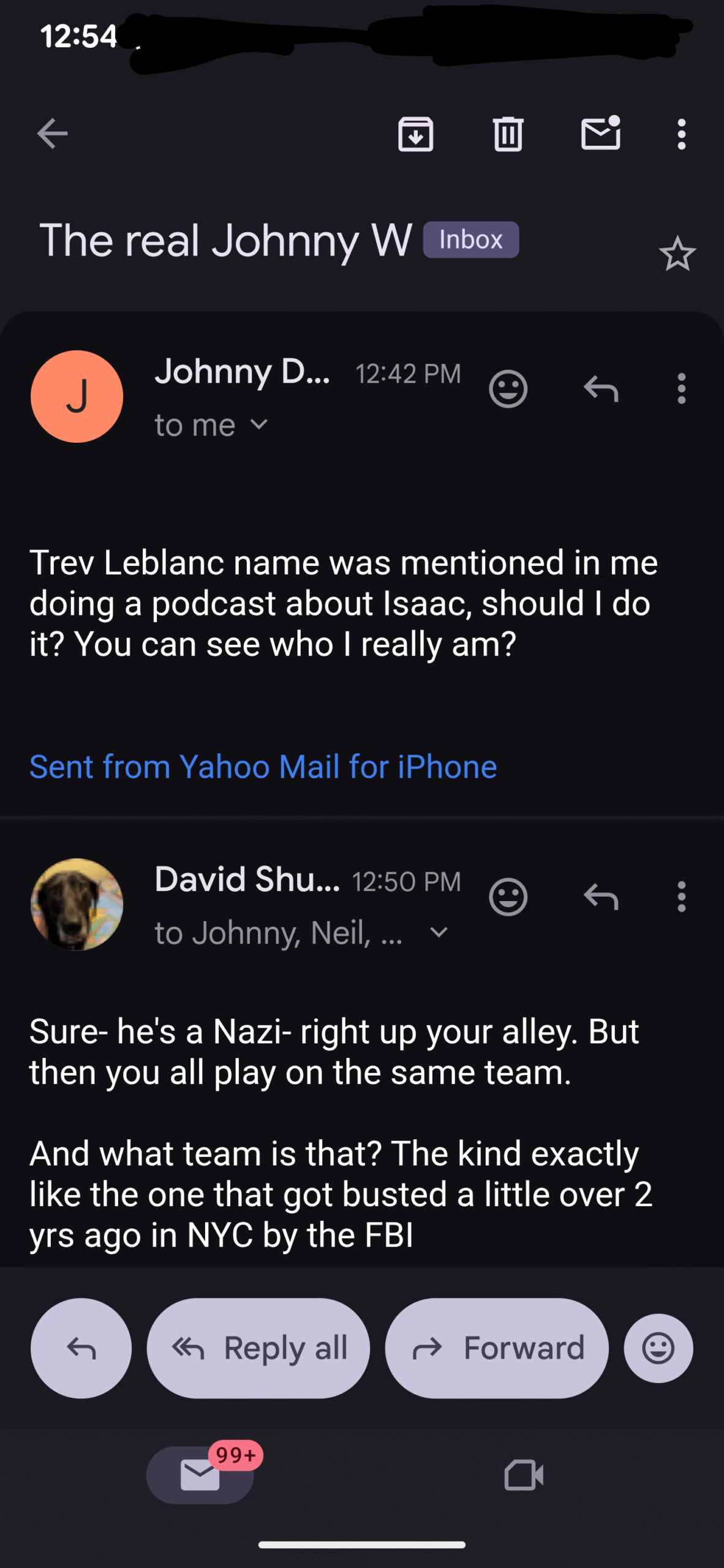Add emoji reaction to Johnny's message
724x1568 pixels.
click(x=508, y=389)
